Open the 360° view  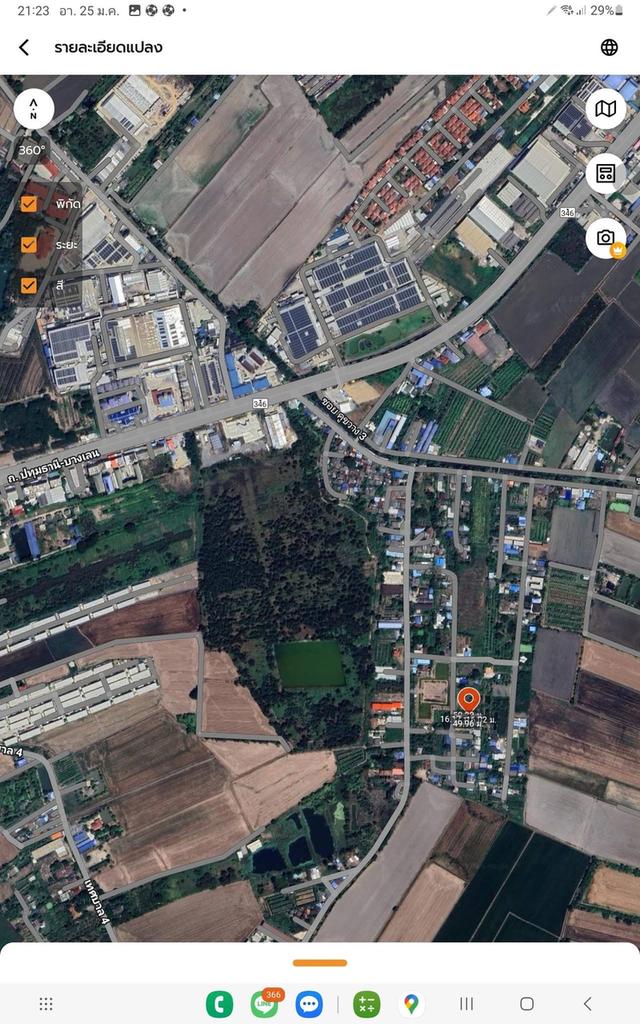point(32,150)
